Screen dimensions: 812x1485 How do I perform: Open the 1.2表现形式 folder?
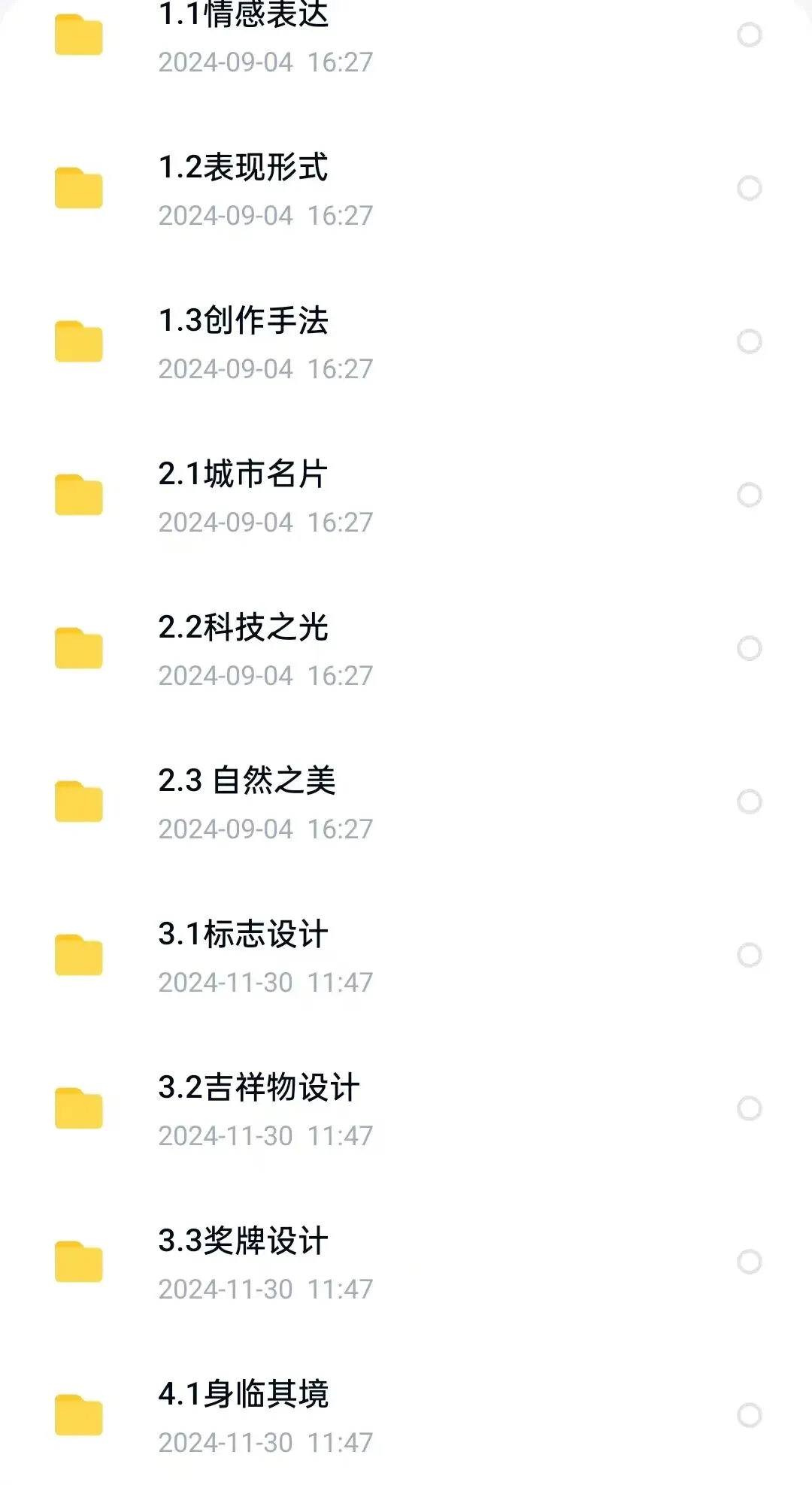(406, 188)
